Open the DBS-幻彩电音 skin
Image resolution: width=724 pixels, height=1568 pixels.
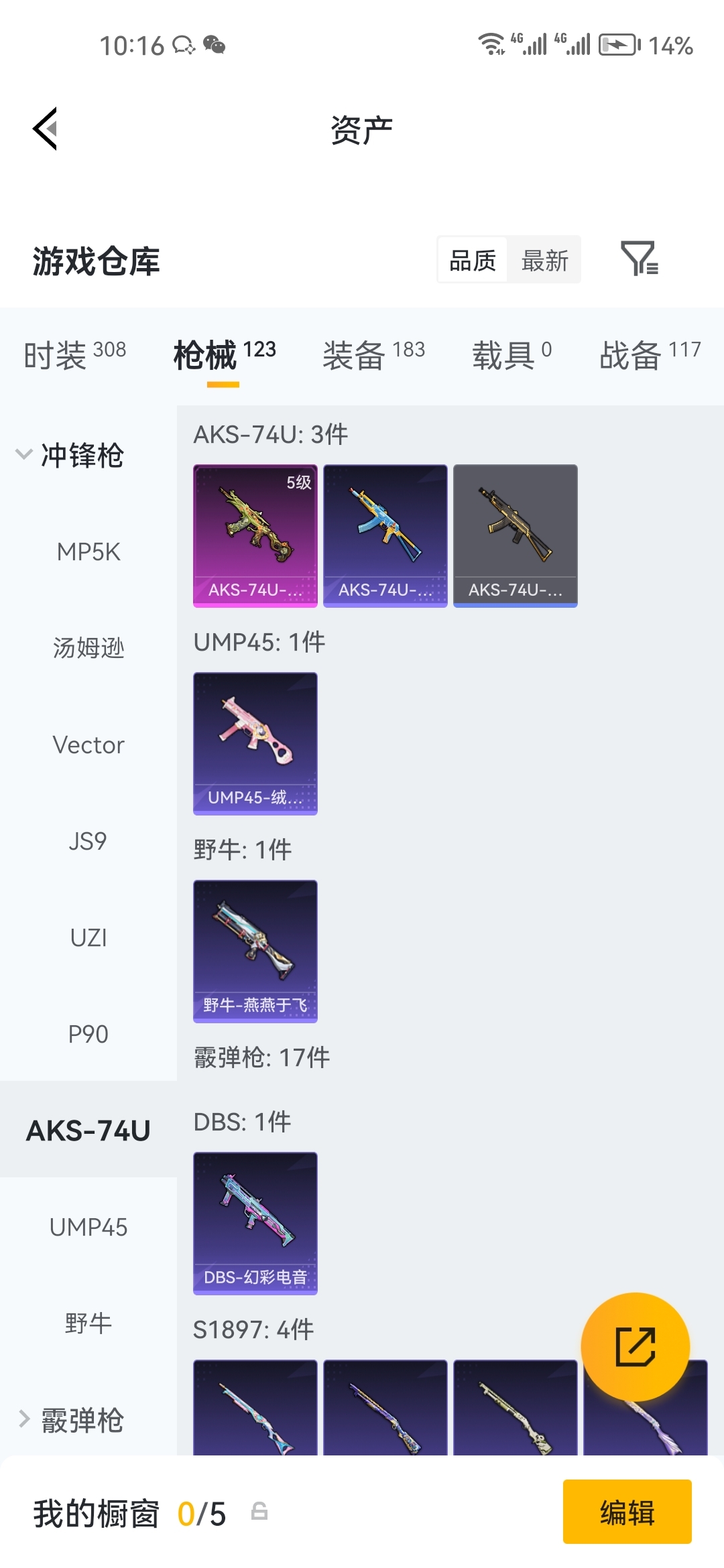[255, 1223]
